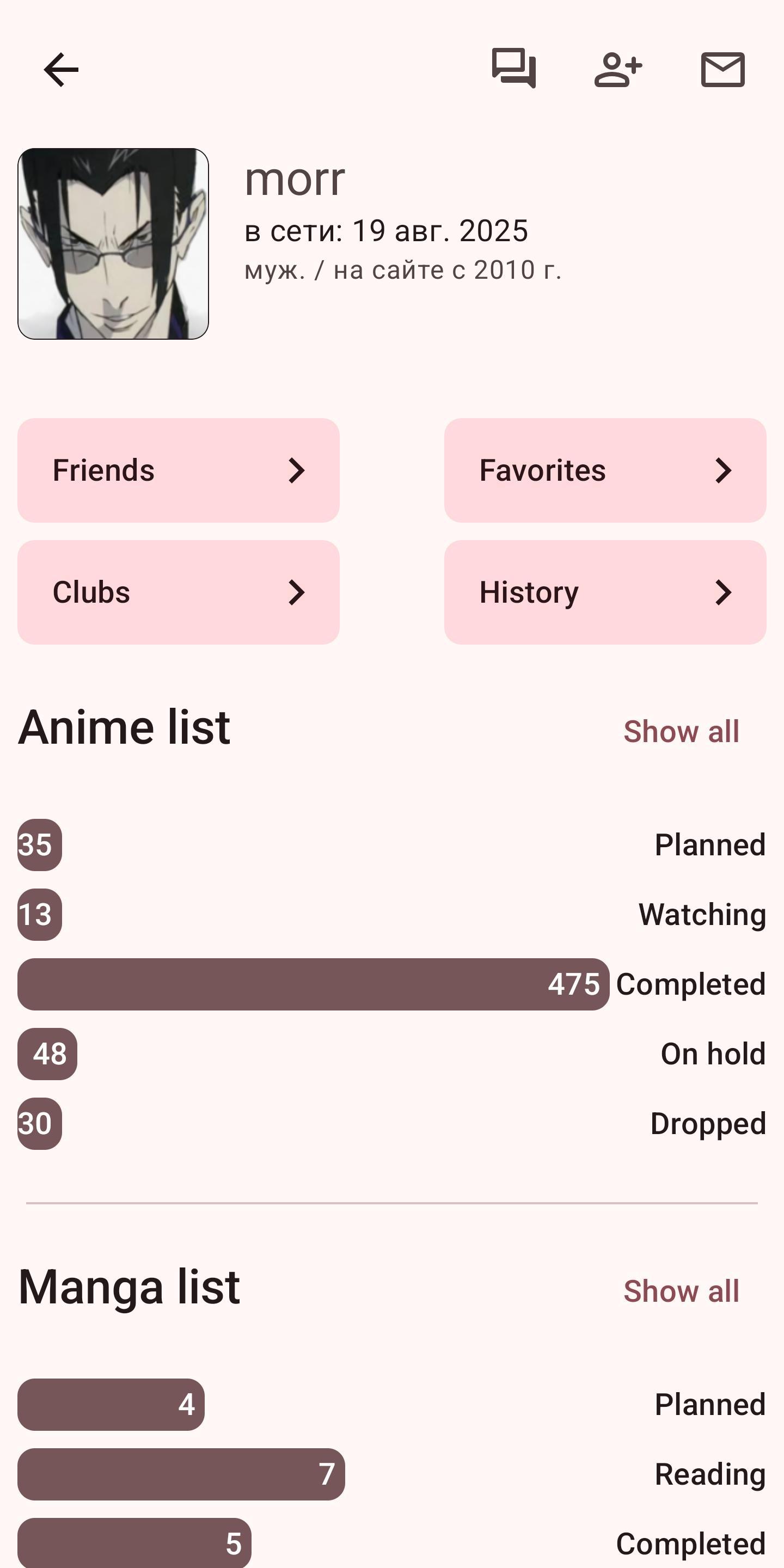View morr's profile avatar
The height and width of the screenshot is (1568, 784).
(x=113, y=243)
